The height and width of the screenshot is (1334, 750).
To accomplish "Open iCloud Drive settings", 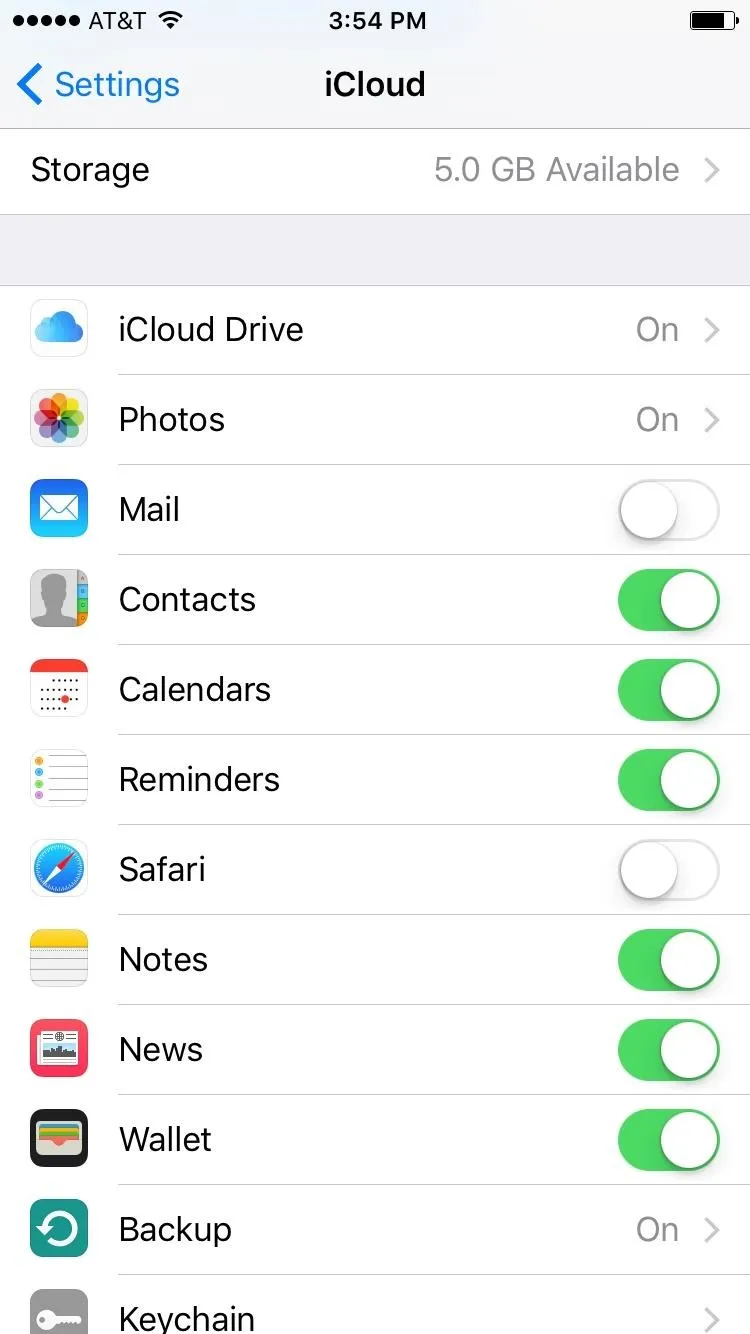I will (375, 330).
